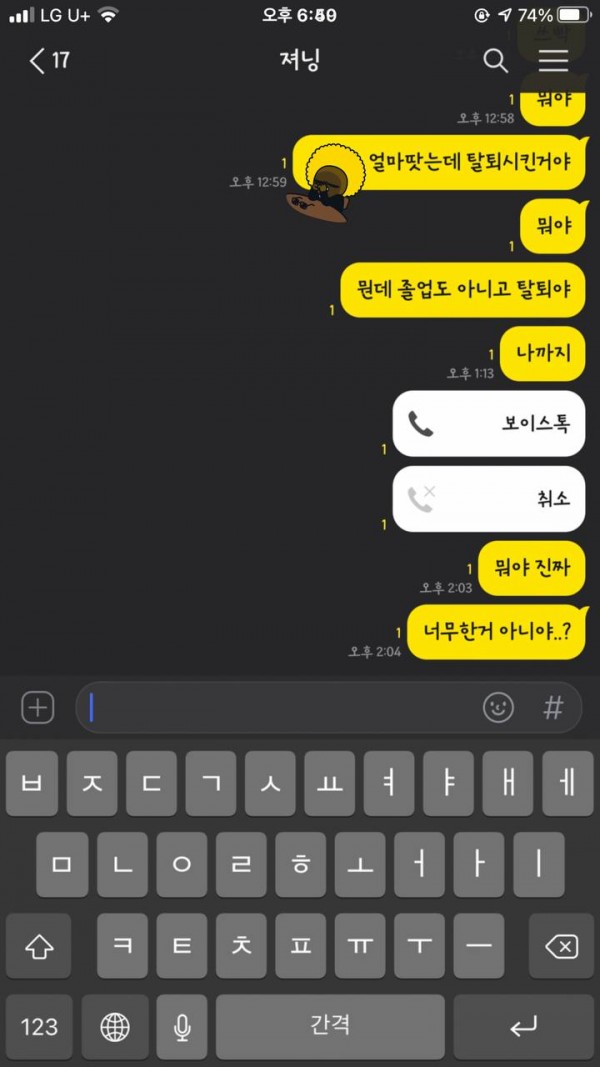600x1067 pixels.
Task: Open the chat room menu
Action: tap(553, 61)
